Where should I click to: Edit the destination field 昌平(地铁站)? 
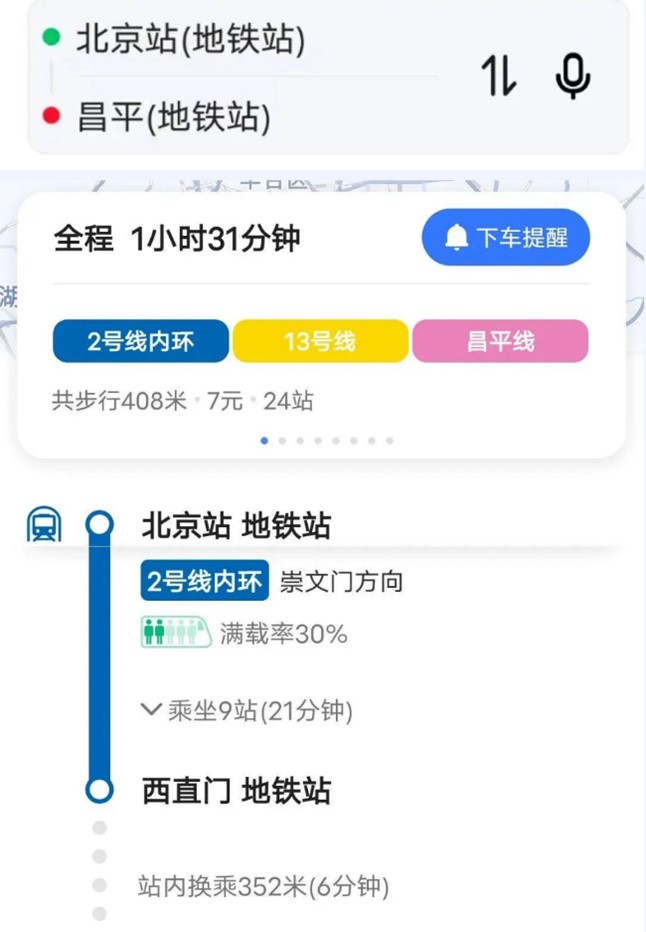click(x=174, y=118)
